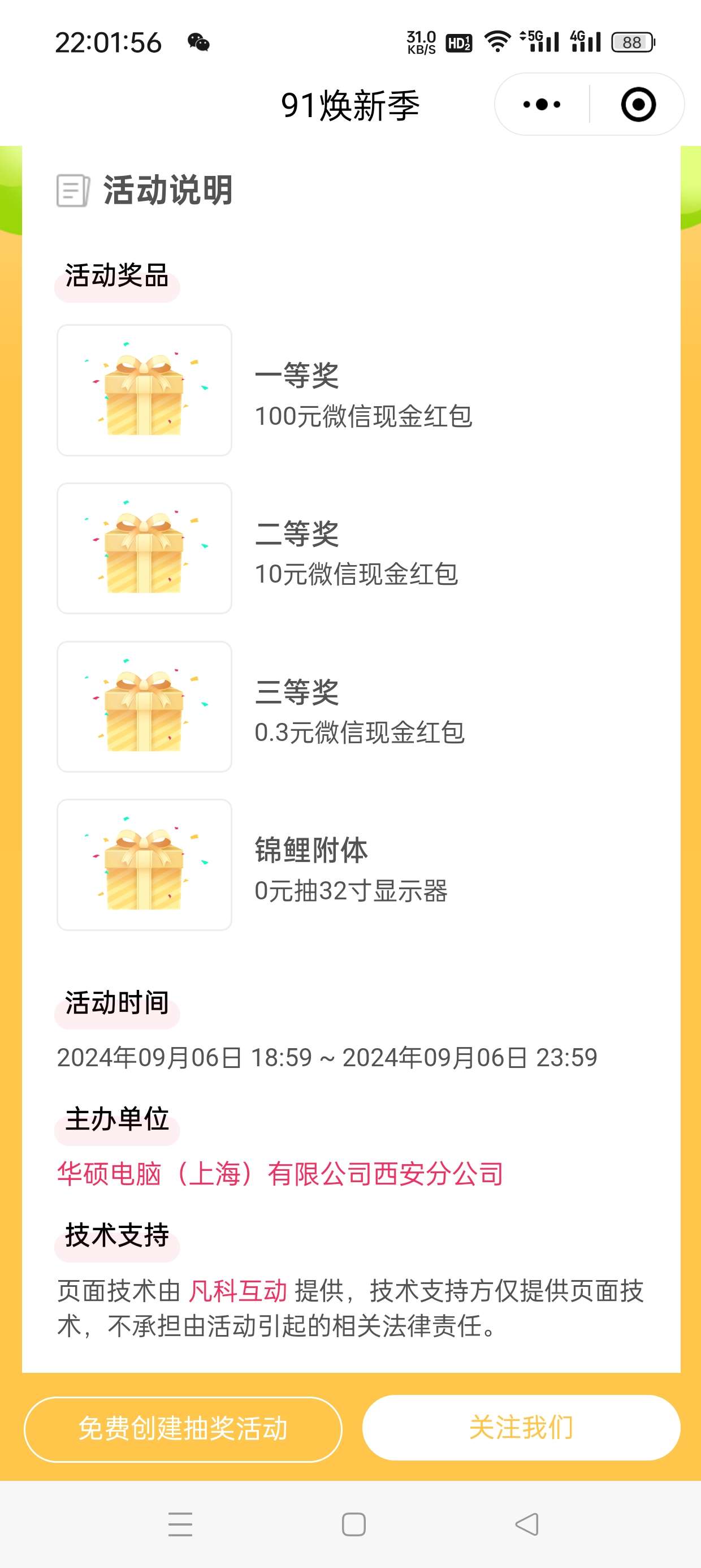Open the 凡科互动 tech support link

237,1290
